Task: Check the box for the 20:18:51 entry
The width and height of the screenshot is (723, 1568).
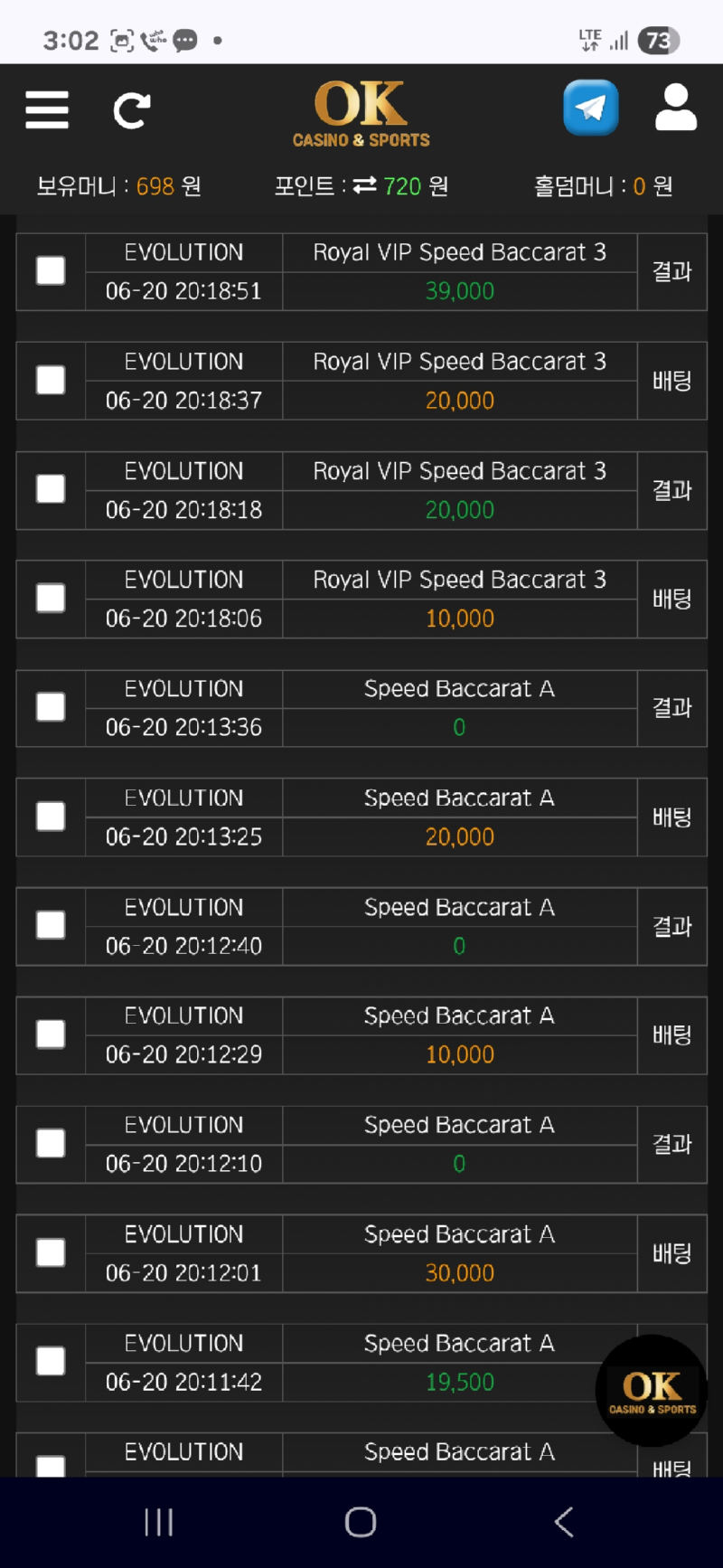Action: [51, 270]
